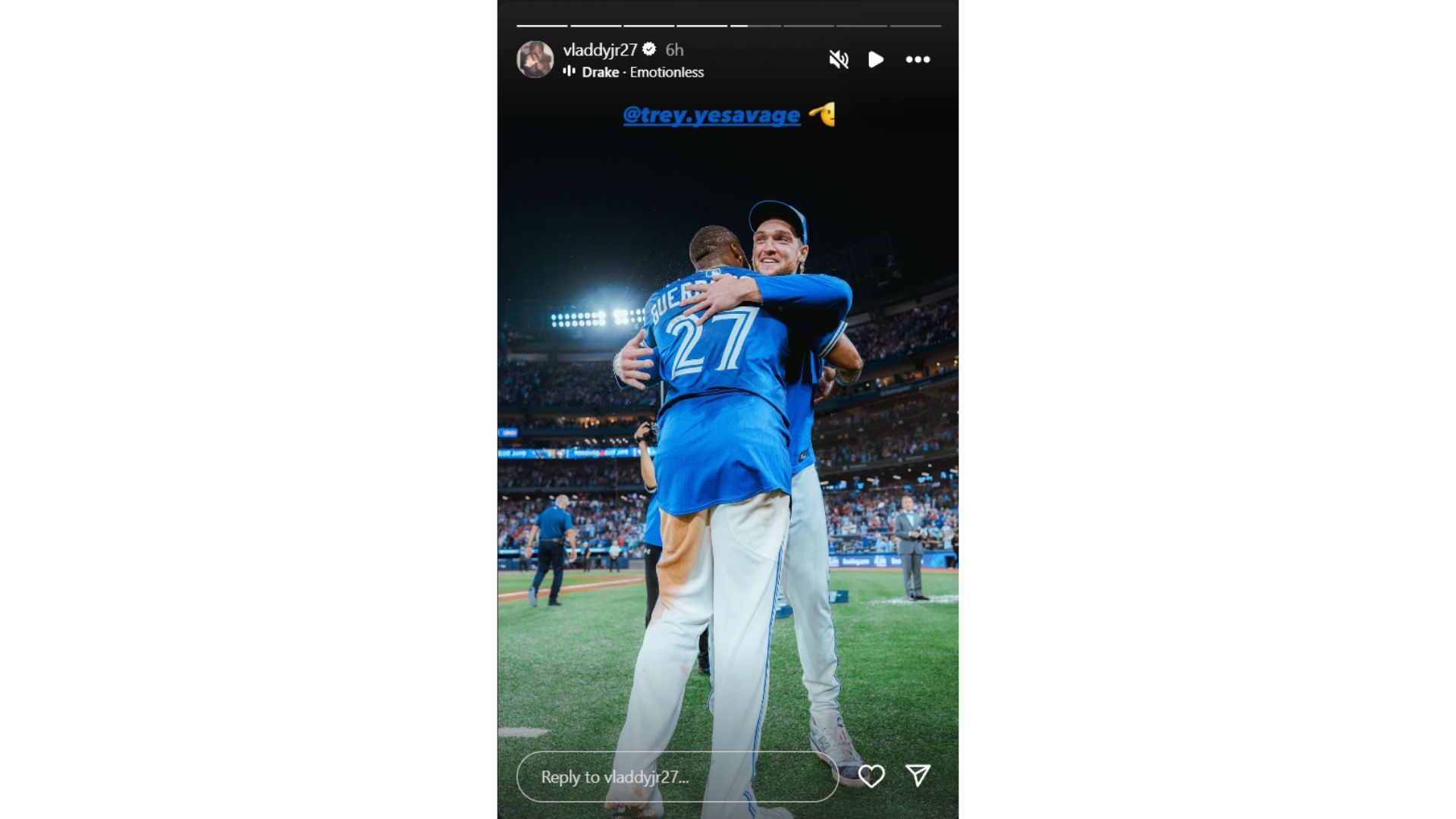Unmute the story audio

pos(838,59)
